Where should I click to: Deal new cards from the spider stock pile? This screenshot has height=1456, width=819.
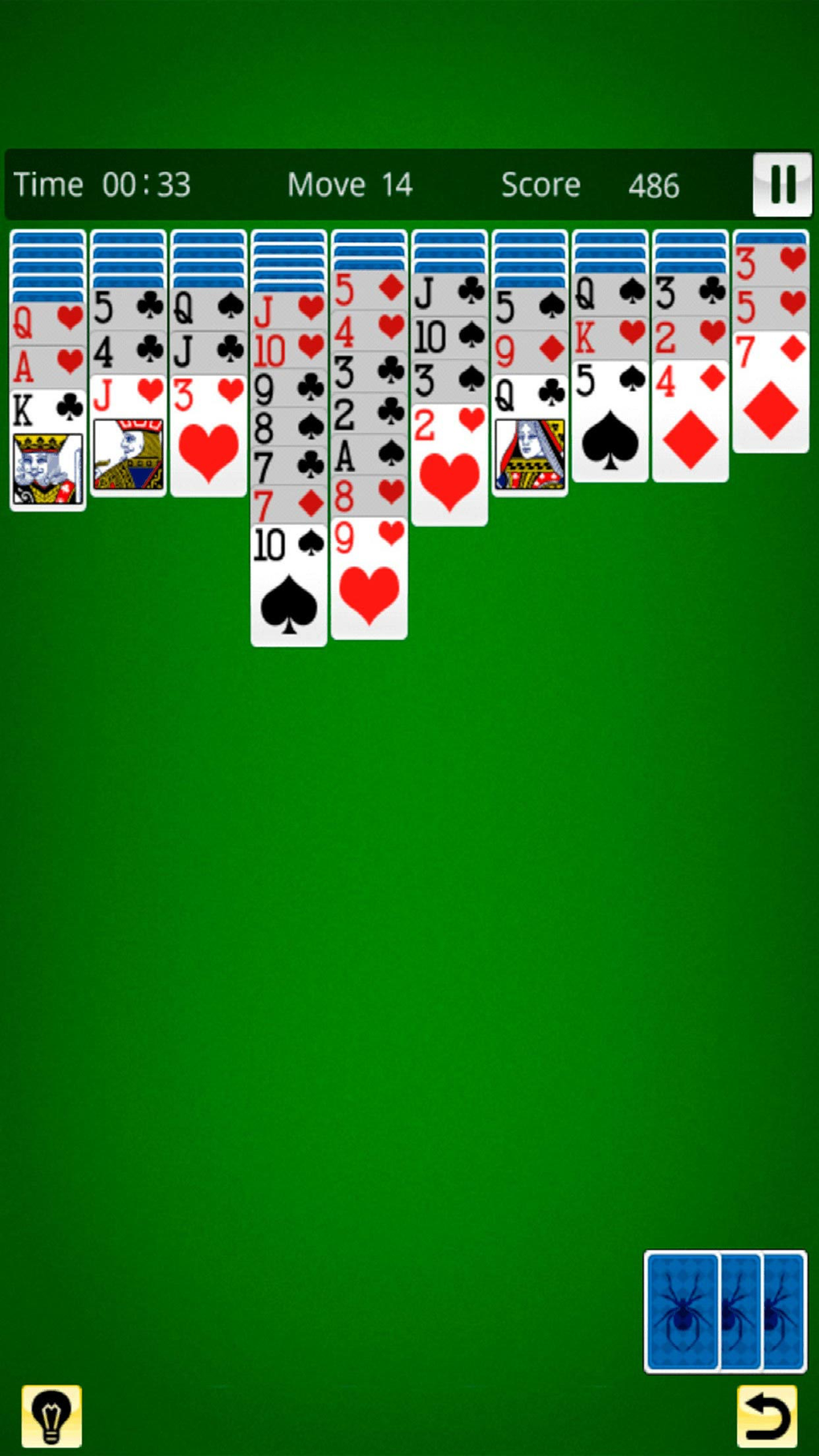coord(724,1311)
